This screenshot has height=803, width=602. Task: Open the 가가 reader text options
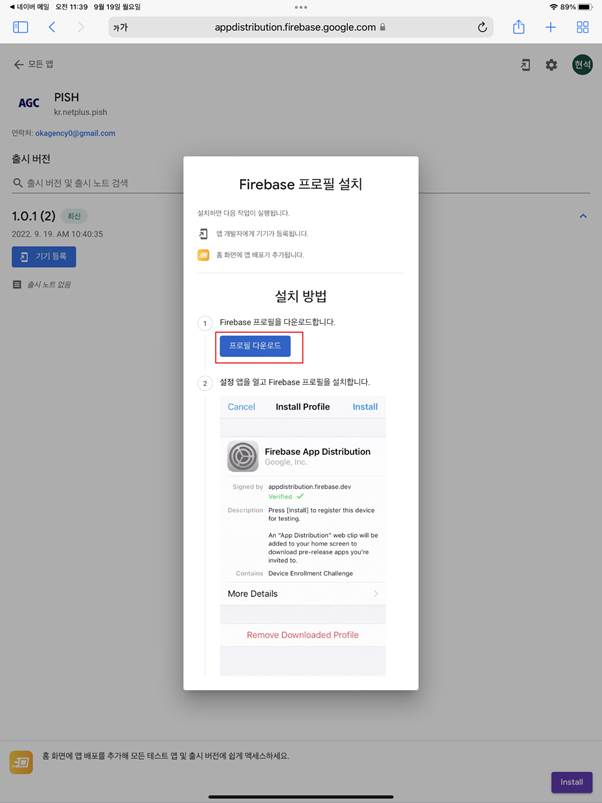pyautogui.click(x=122, y=27)
